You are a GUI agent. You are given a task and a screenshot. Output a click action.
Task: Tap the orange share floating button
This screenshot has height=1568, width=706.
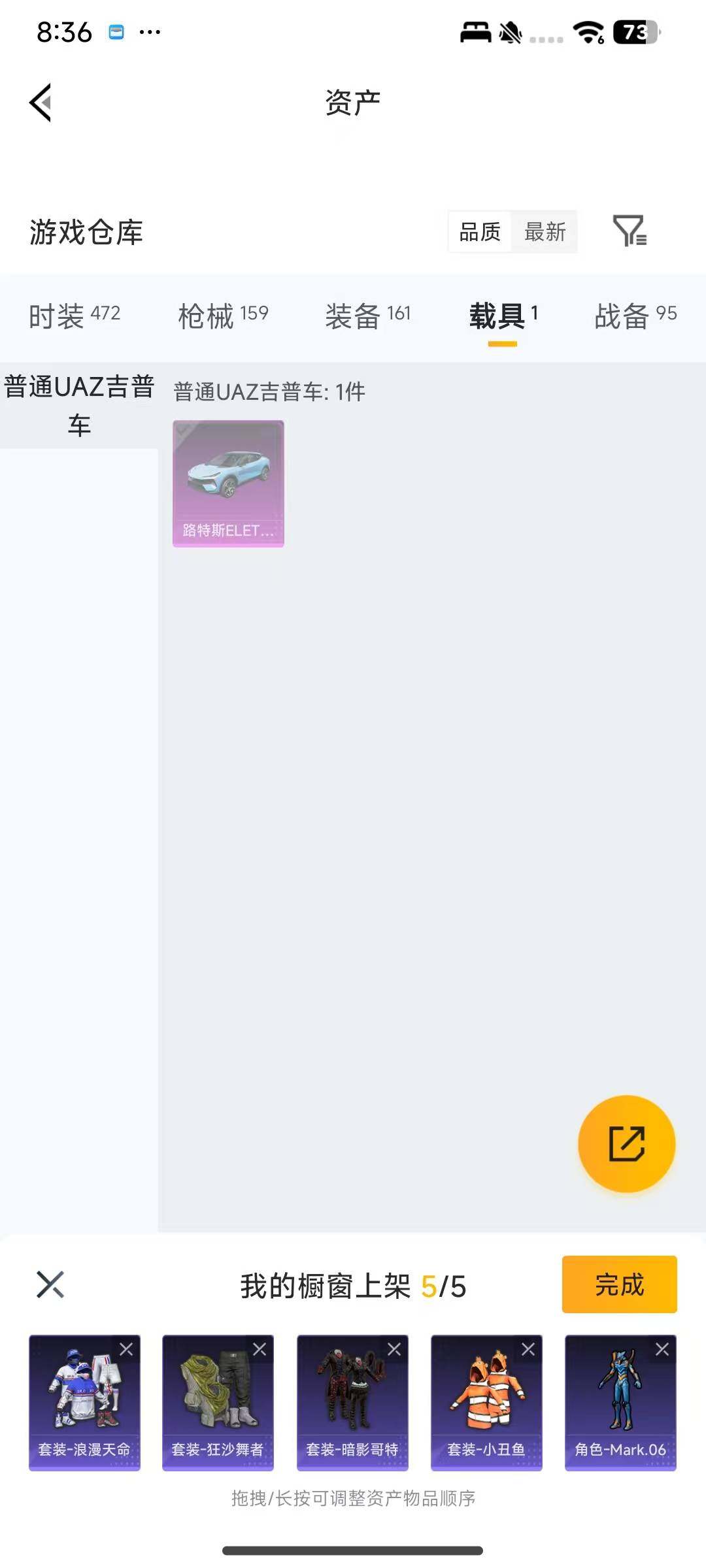click(x=626, y=1144)
